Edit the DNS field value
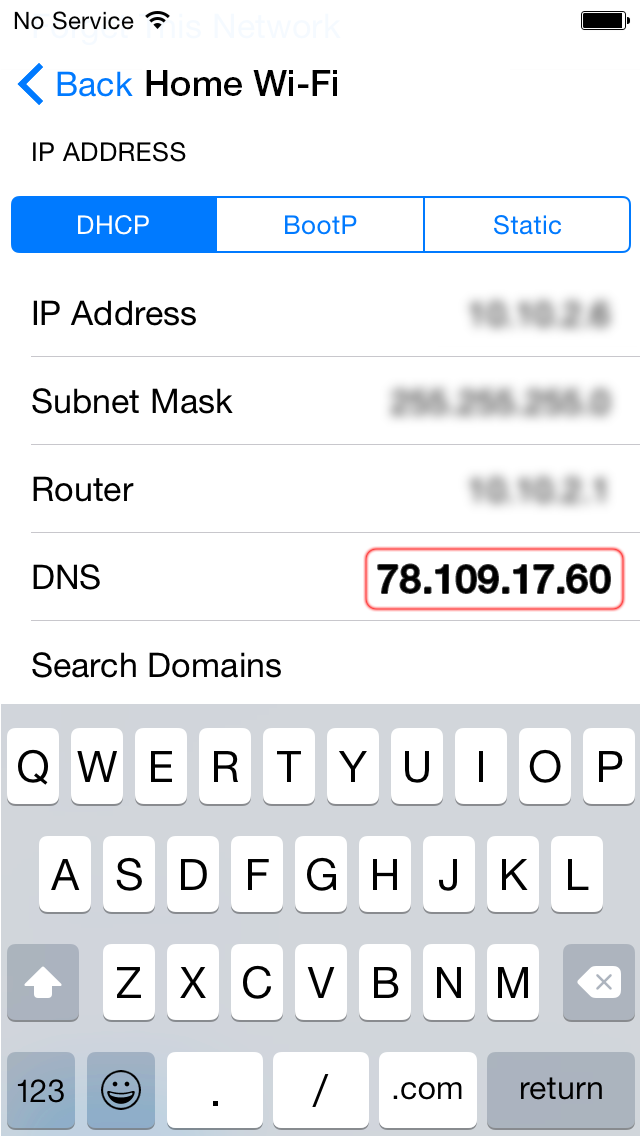640x1136 pixels. (494, 579)
